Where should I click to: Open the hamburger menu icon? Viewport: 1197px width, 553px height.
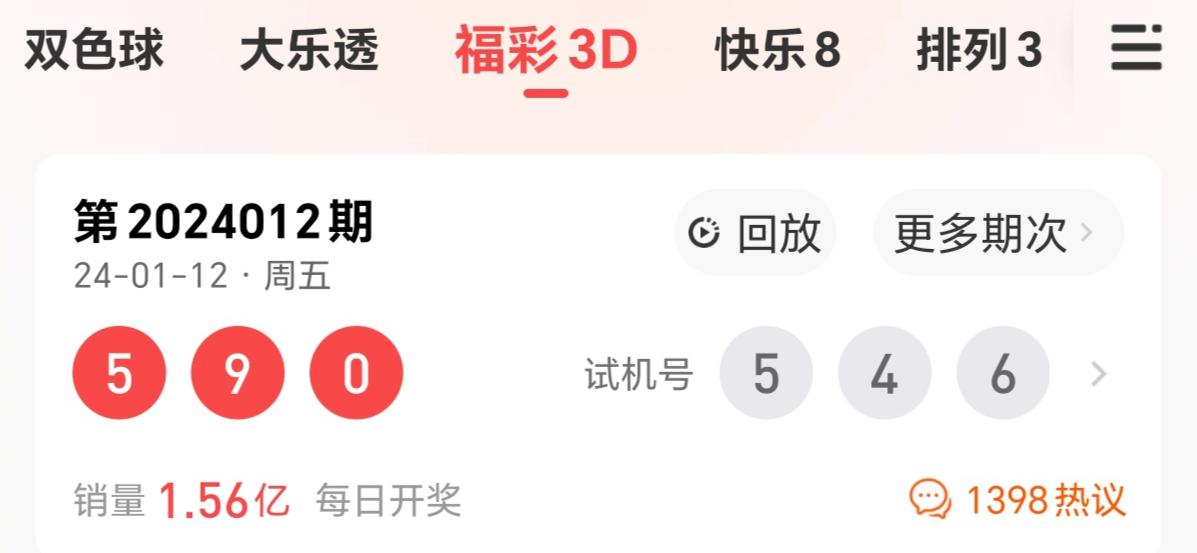click(x=1137, y=48)
